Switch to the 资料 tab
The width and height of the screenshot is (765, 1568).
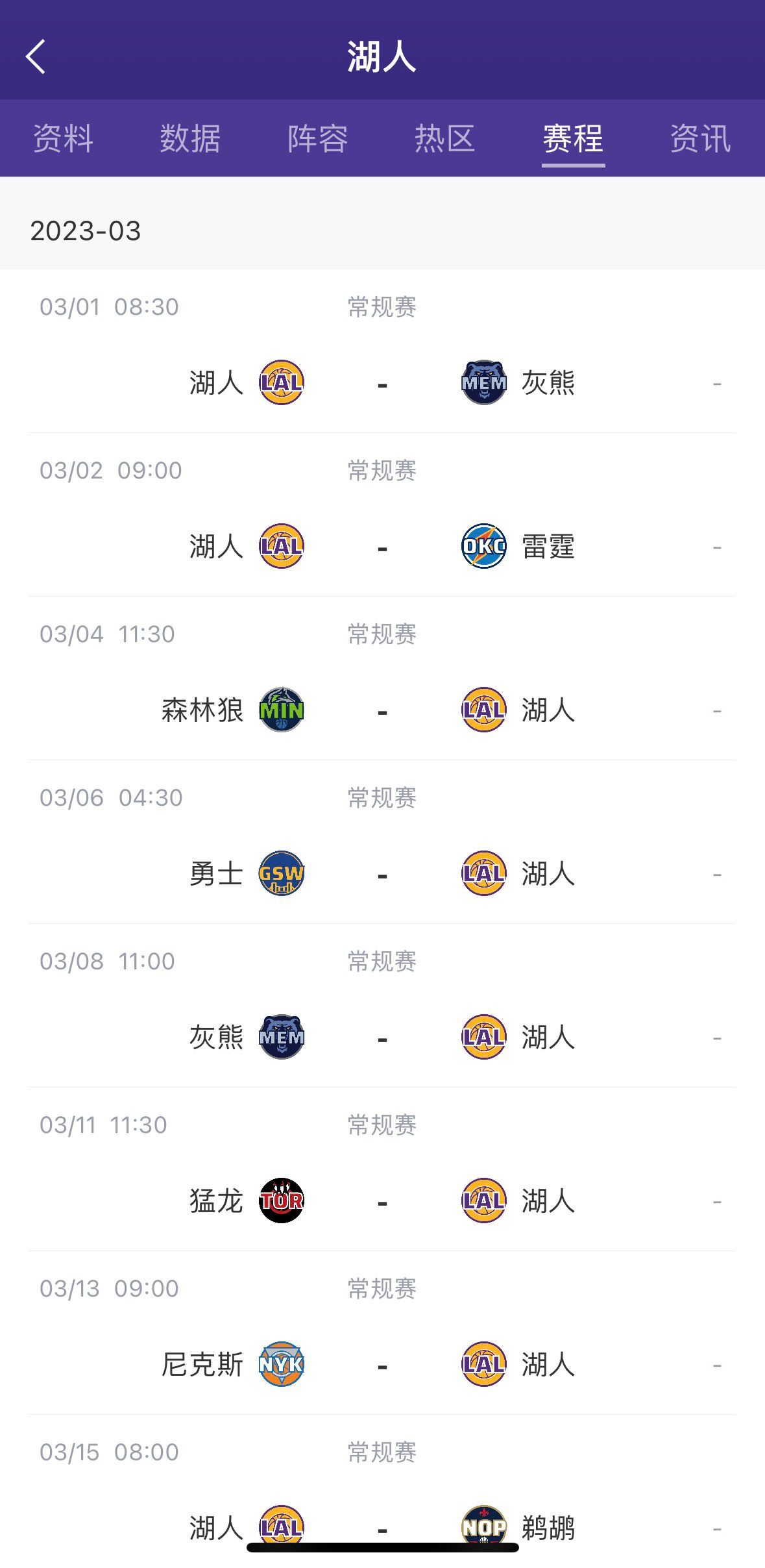click(63, 138)
